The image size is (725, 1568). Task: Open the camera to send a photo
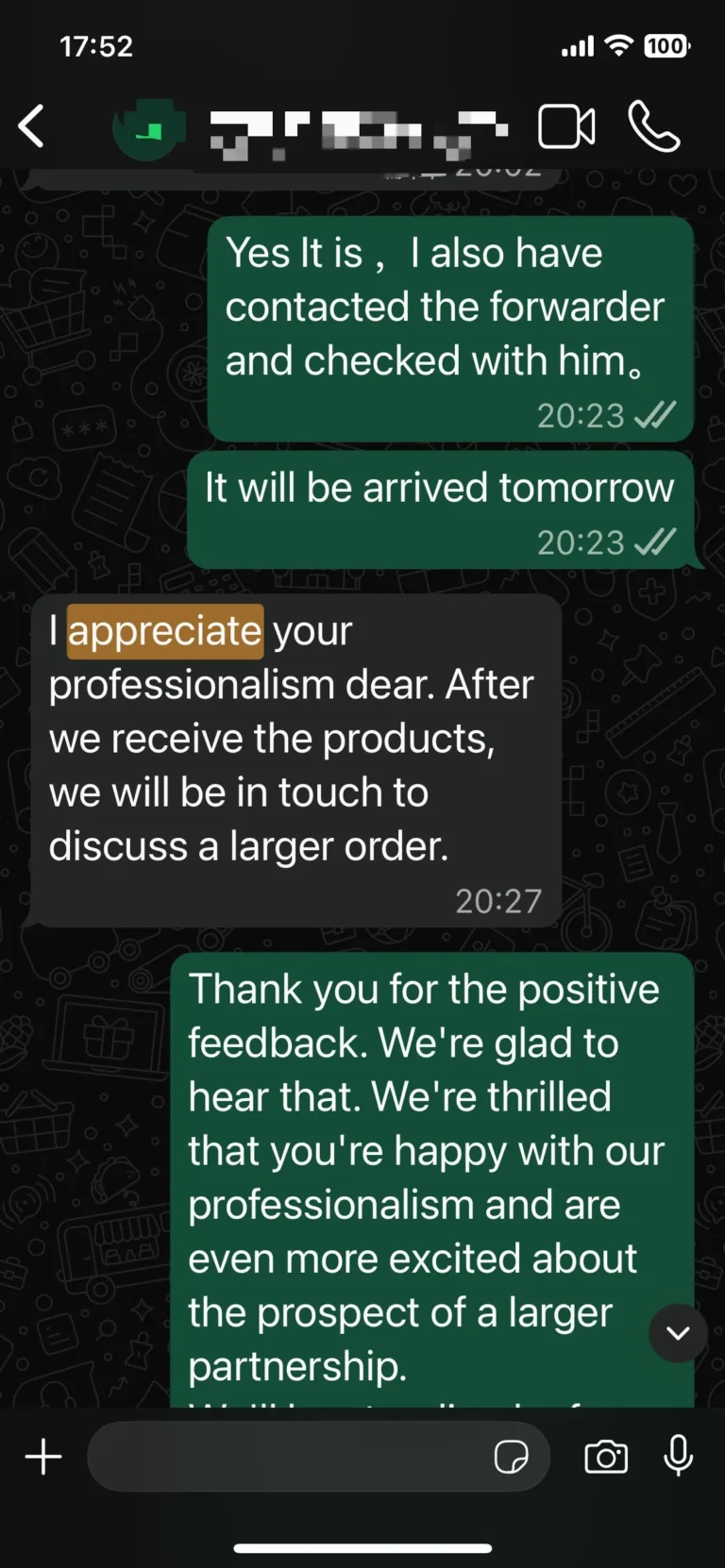pyautogui.click(x=605, y=1456)
